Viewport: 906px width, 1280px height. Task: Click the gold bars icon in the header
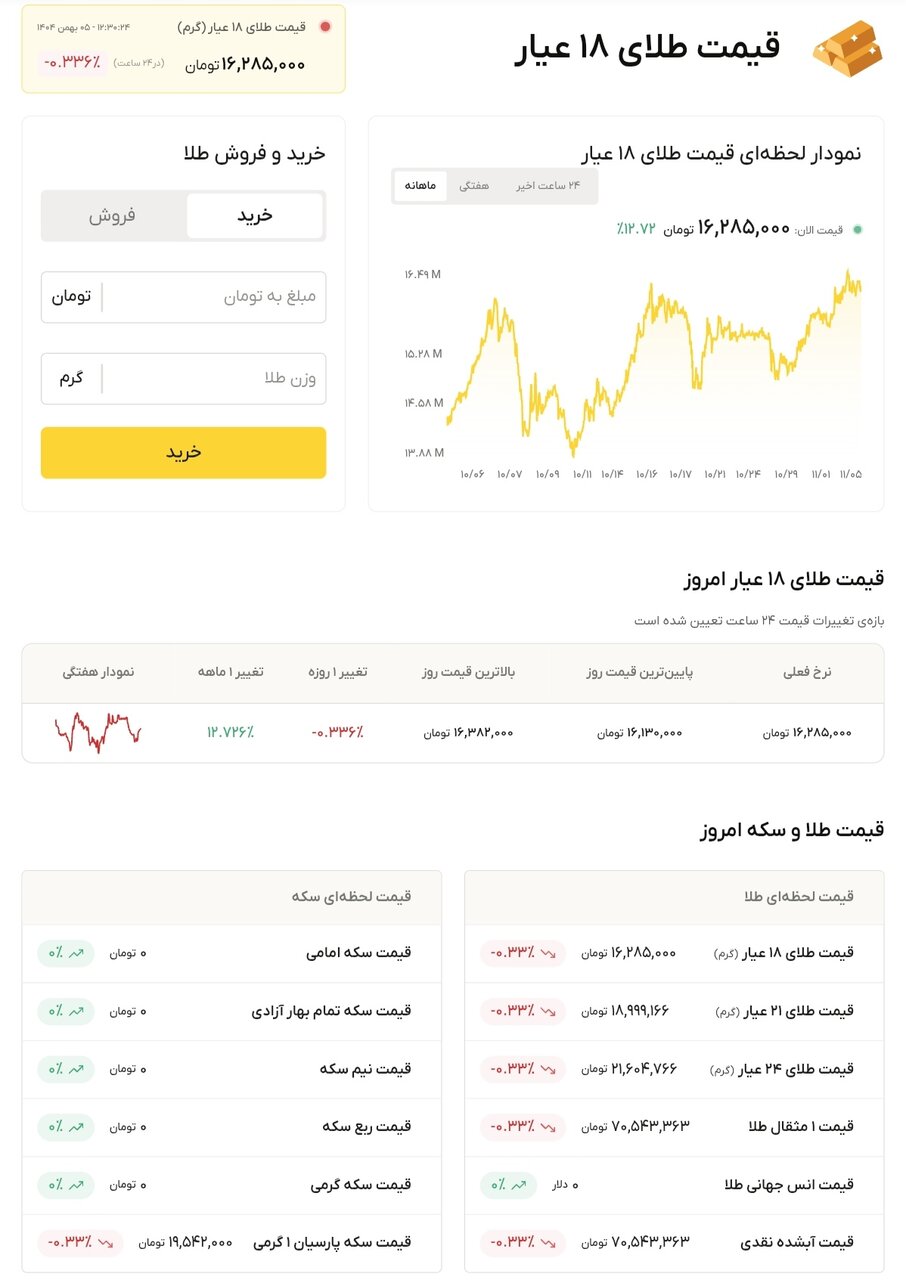tap(846, 48)
